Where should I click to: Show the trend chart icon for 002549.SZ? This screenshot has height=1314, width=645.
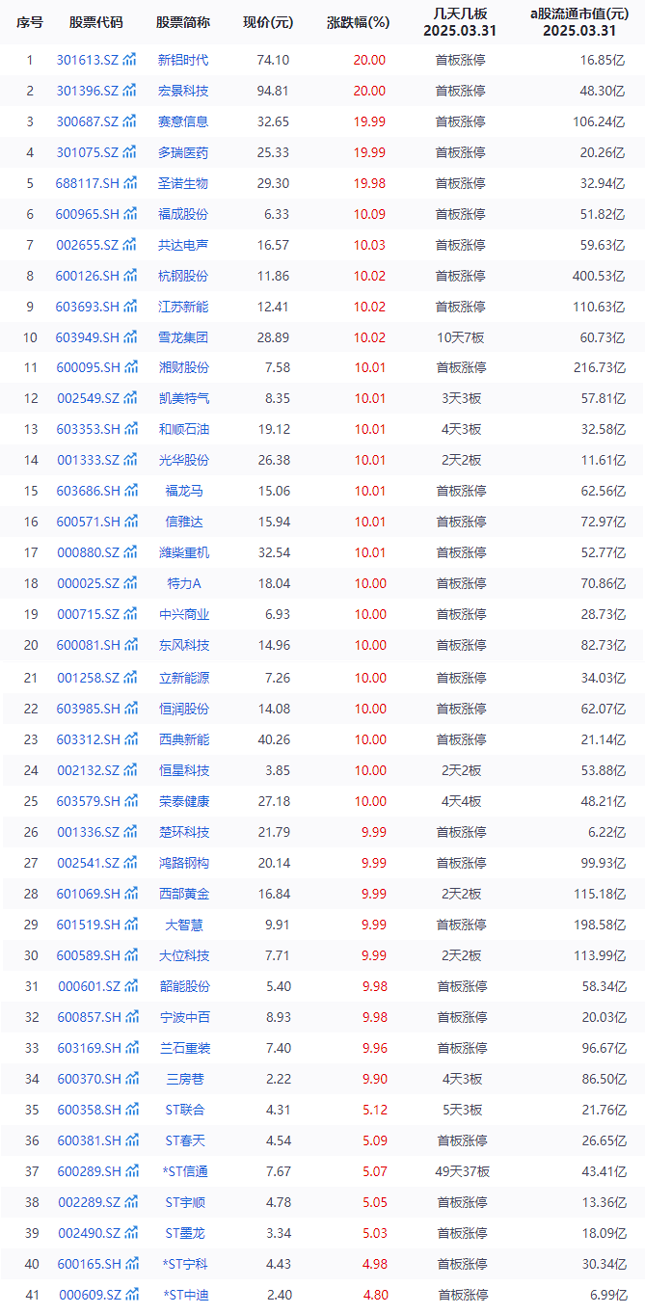tap(130, 399)
